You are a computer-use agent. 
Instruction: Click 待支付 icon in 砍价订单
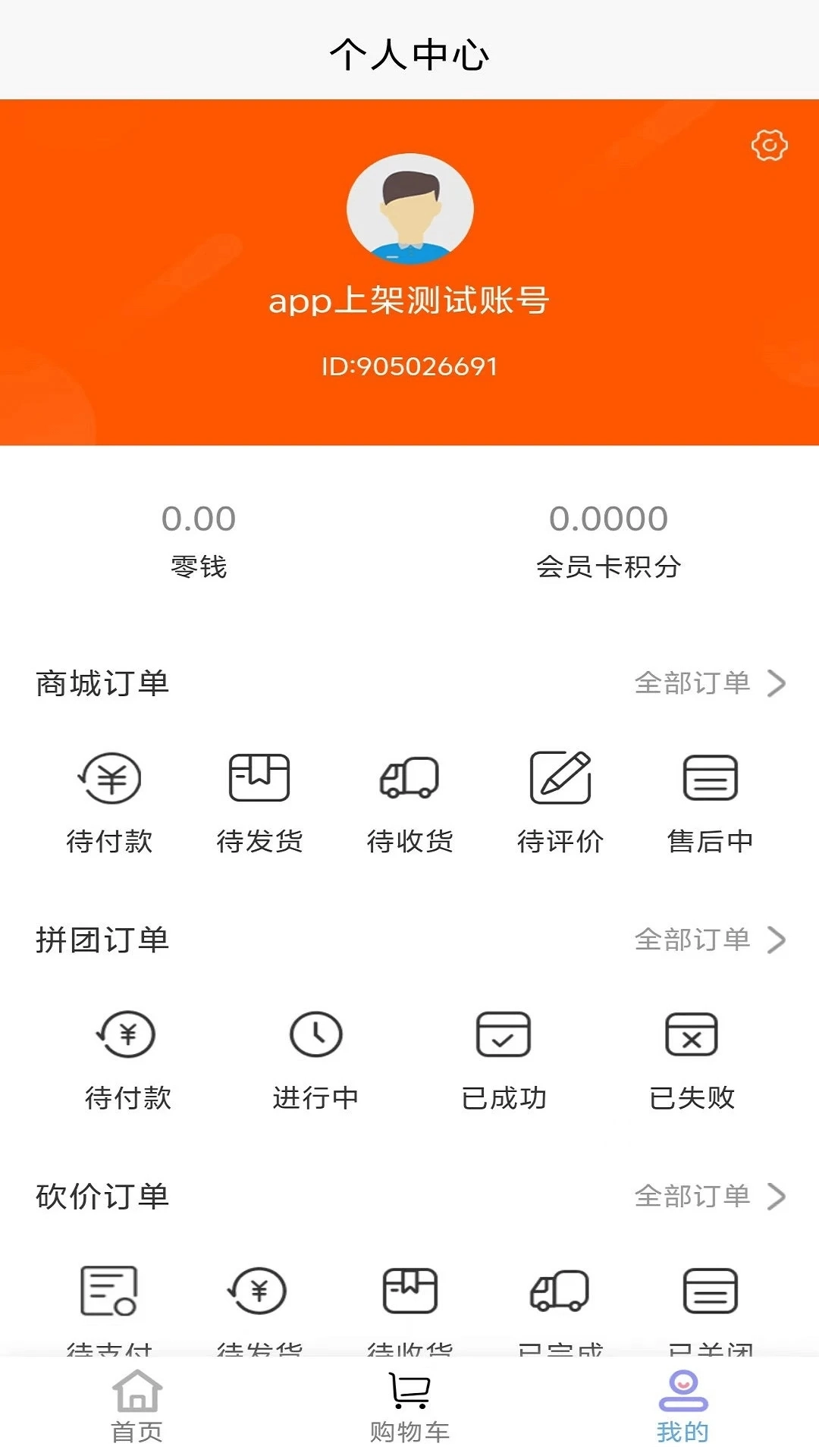coord(109,1297)
